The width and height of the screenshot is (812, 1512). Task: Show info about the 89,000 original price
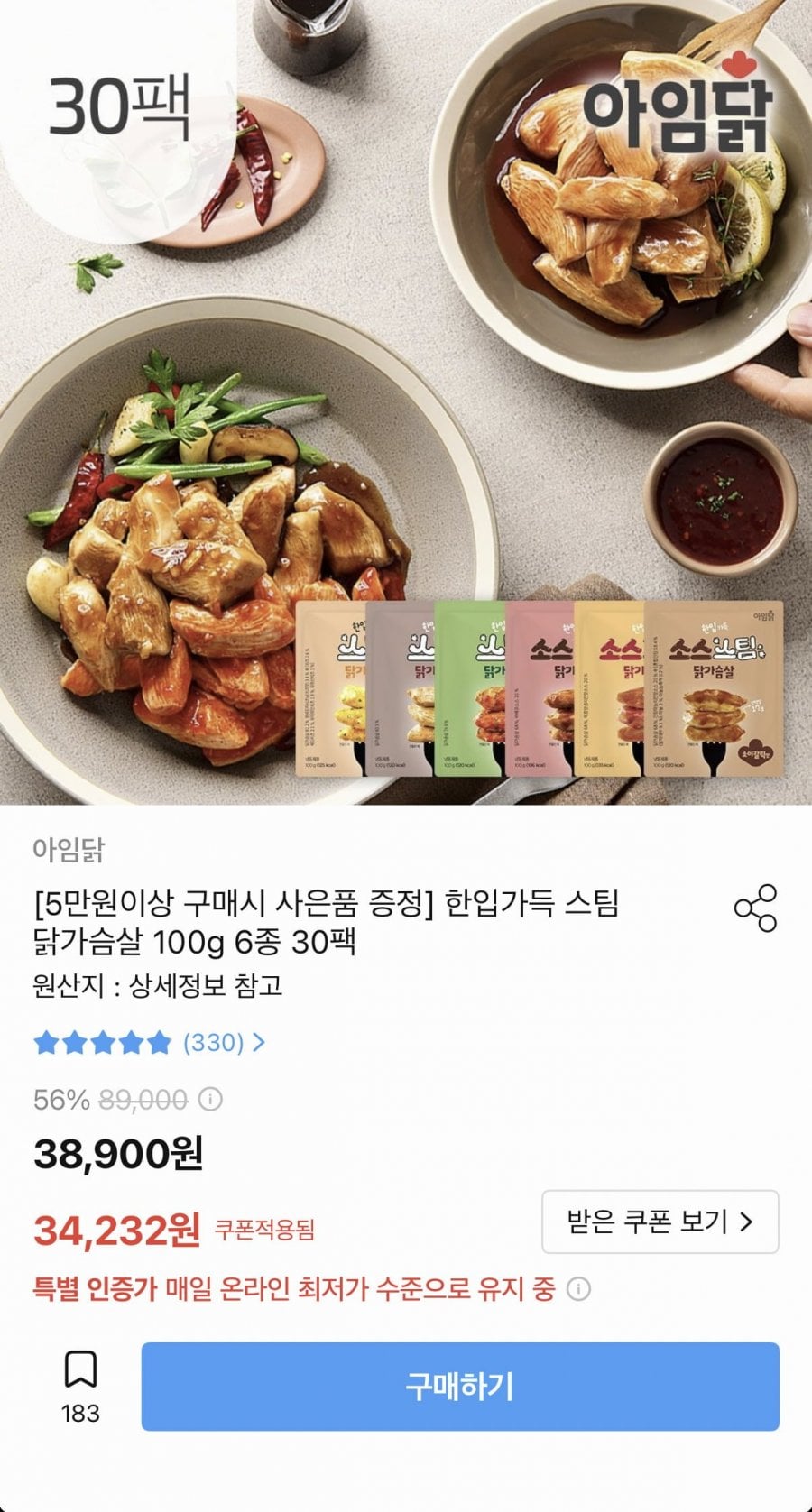[x=210, y=1100]
